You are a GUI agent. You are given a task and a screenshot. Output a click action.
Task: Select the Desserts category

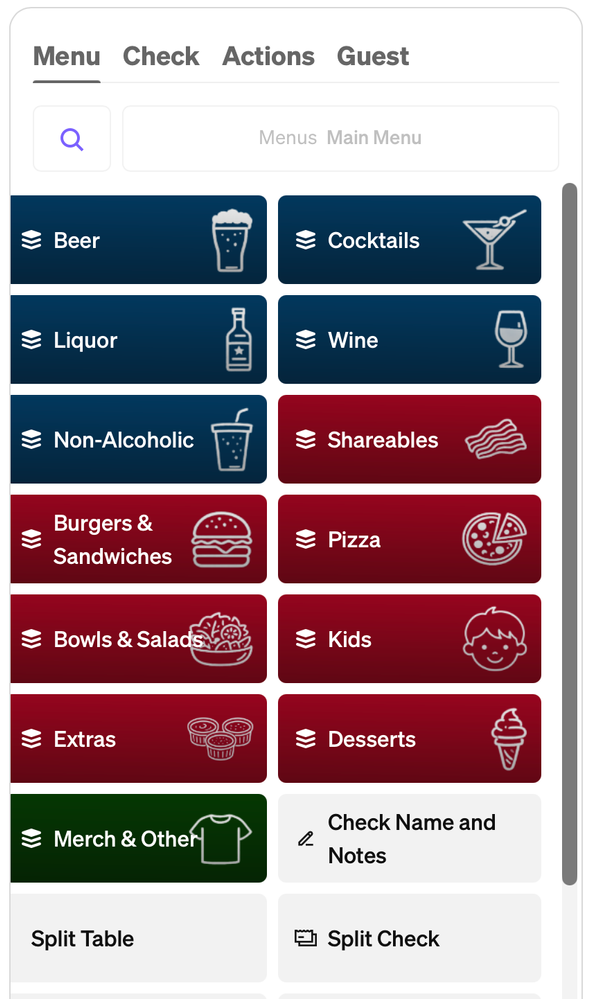point(410,738)
